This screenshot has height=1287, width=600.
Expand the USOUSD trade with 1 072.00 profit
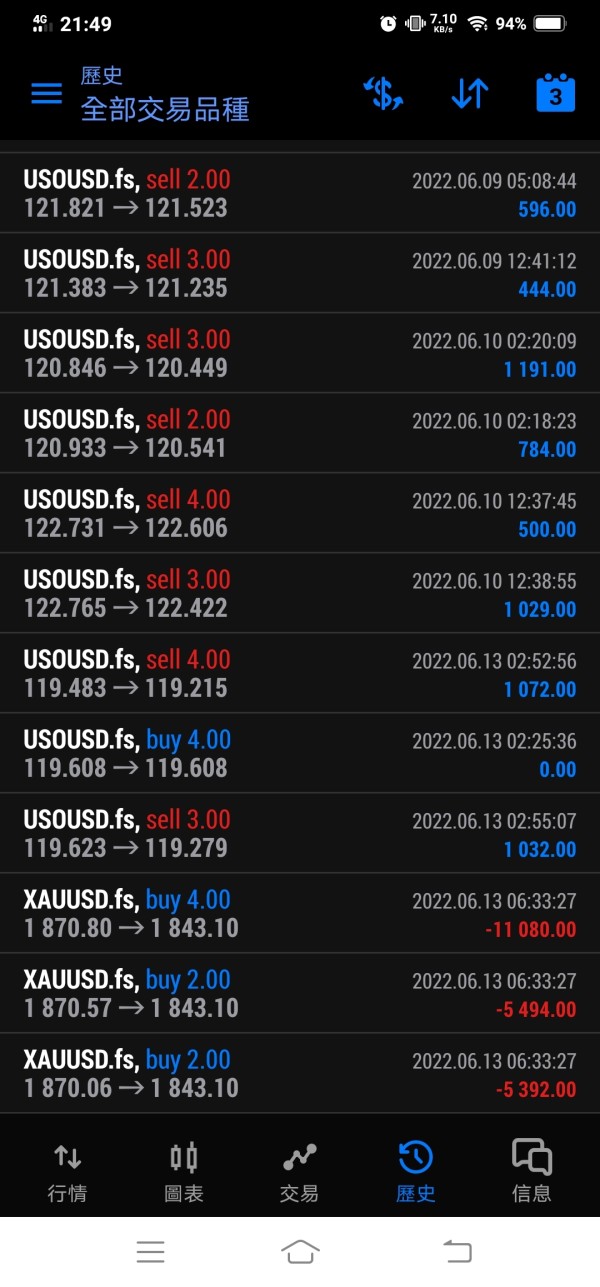pos(300,674)
